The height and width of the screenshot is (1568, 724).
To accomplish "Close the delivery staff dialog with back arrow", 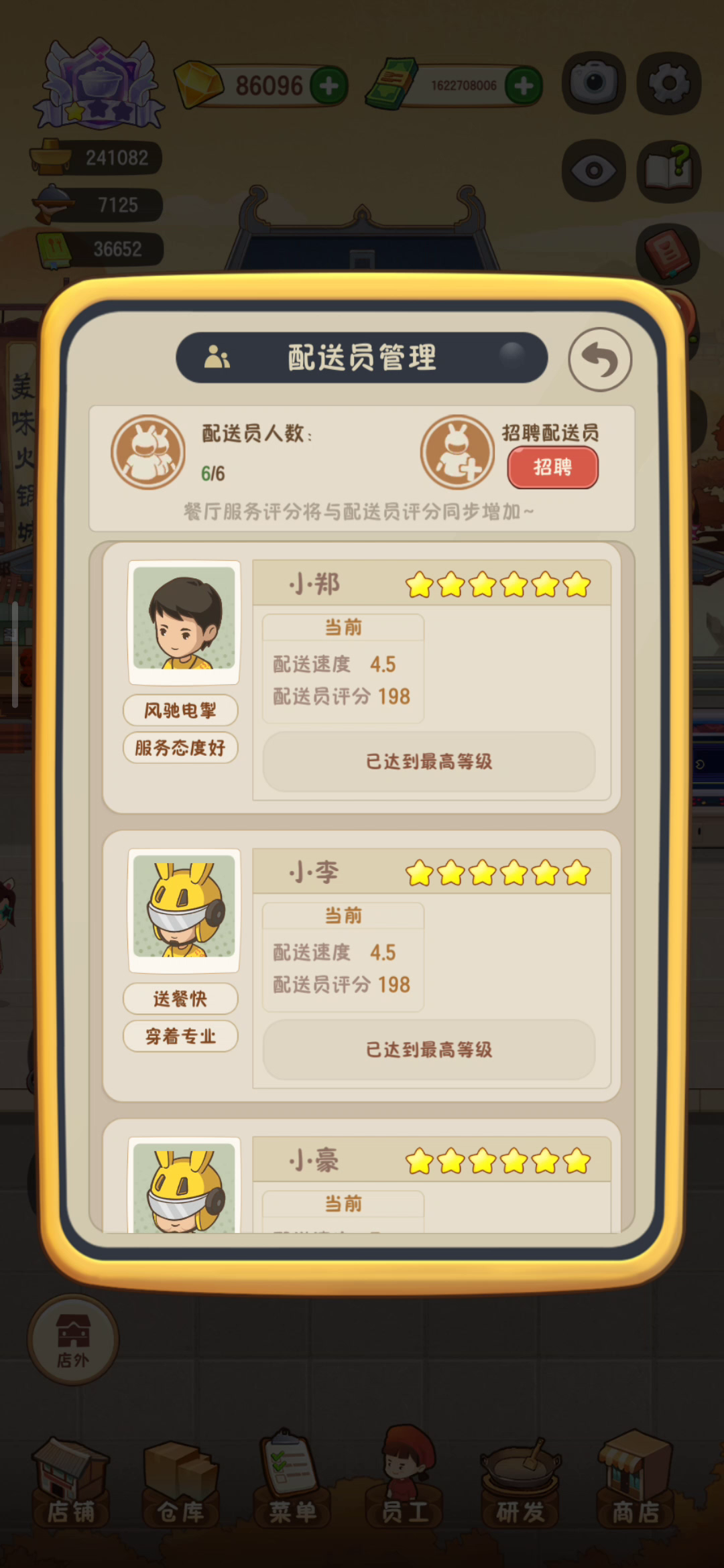I will coord(600,360).
